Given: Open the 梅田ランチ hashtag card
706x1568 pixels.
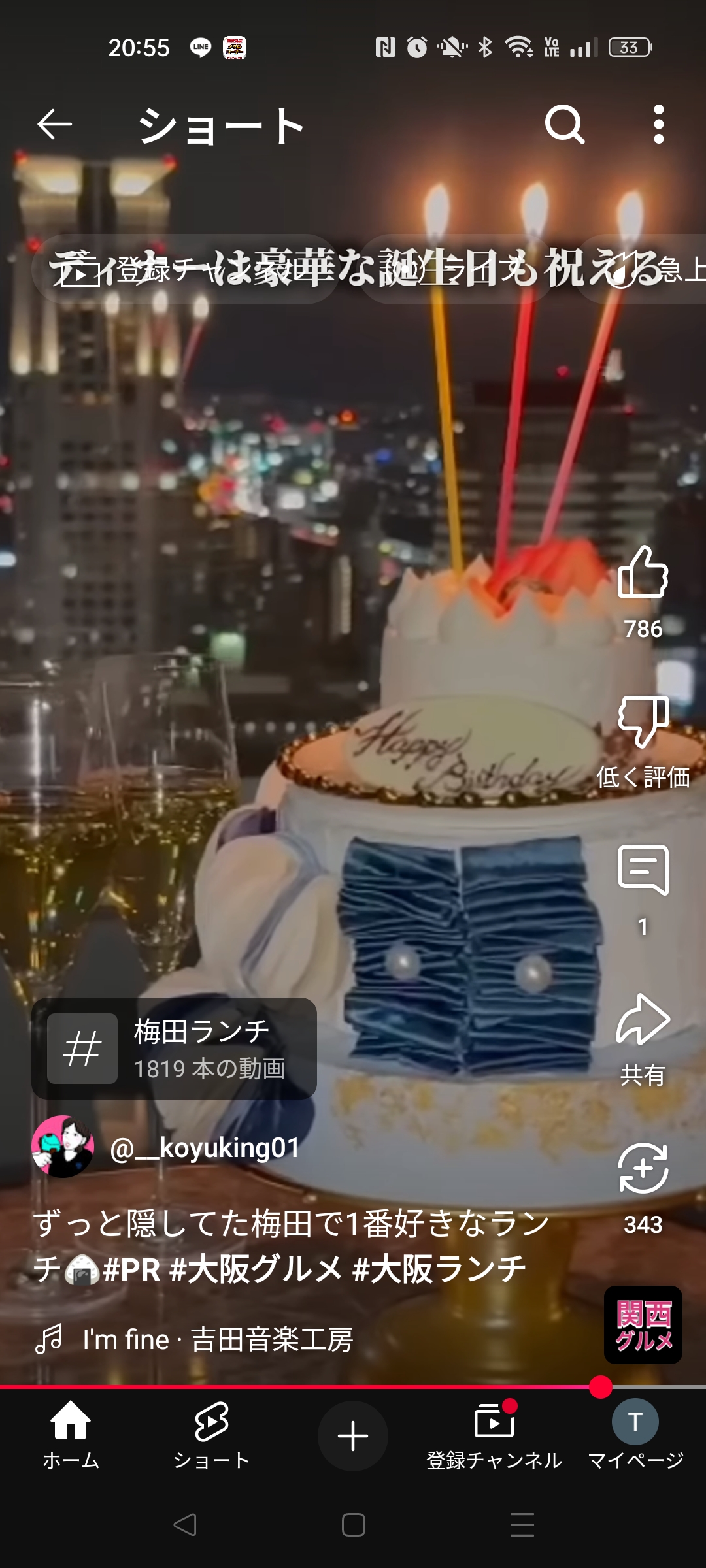Looking at the screenshot, I should coord(174,1049).
